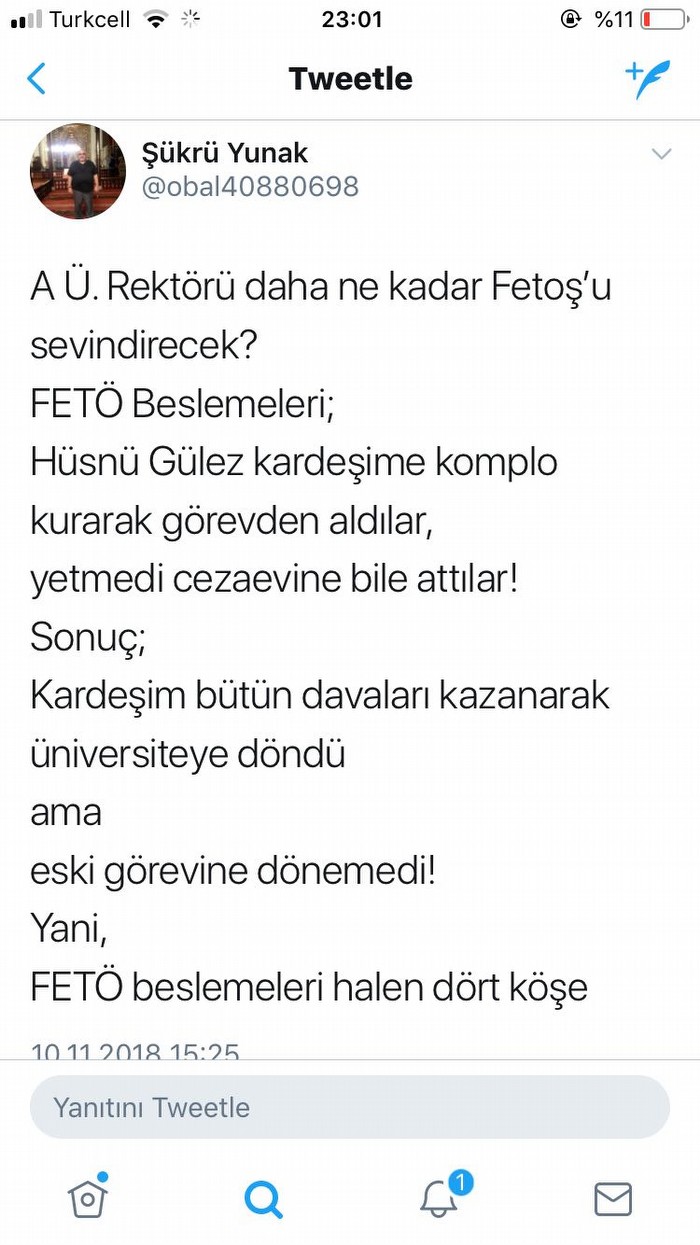Expand the tweet options chevron
The image size is (700, 1245).
point(661,153)
